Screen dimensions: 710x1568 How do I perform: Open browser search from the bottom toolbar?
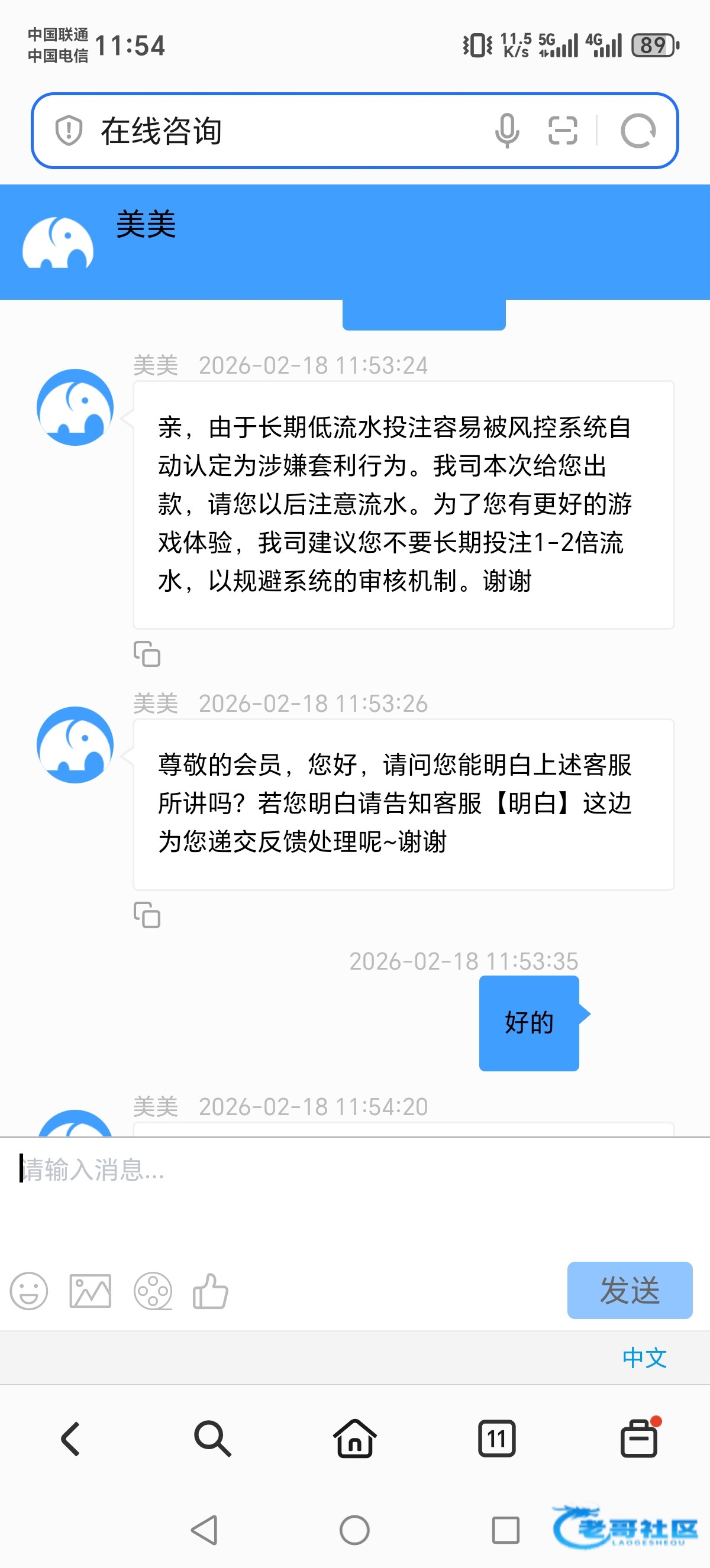pyautogui.click(x=212, y=1439)
